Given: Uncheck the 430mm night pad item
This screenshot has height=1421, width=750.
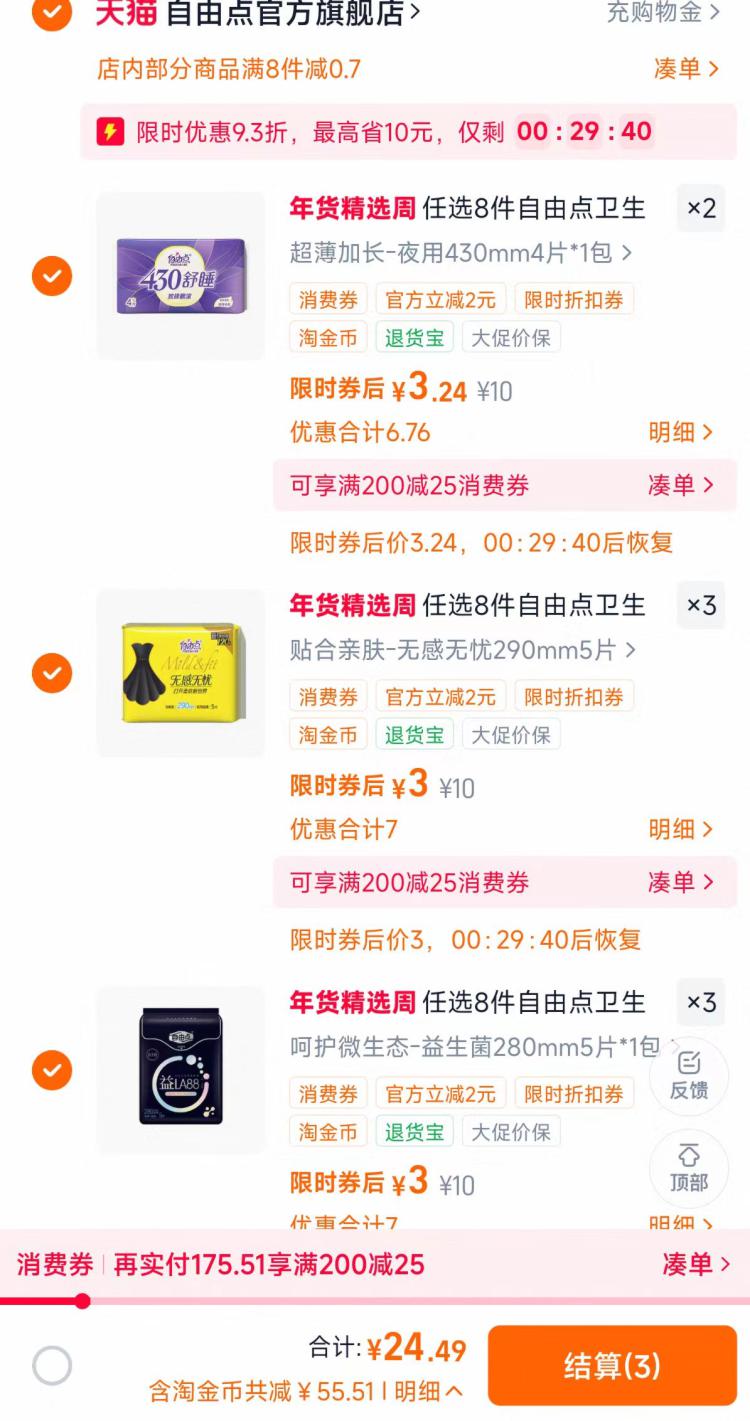Looking at the screenshot, I should click(x=52, y=276).
